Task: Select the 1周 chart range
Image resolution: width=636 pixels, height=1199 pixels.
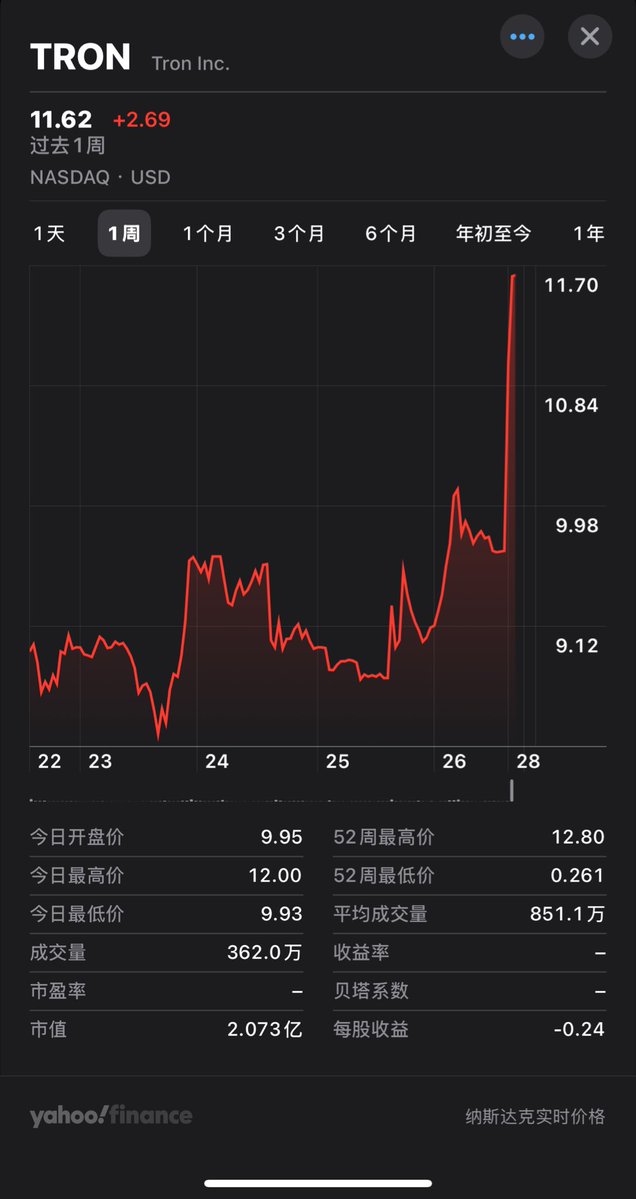Action: pyautogui.click(x=124, y=233)
